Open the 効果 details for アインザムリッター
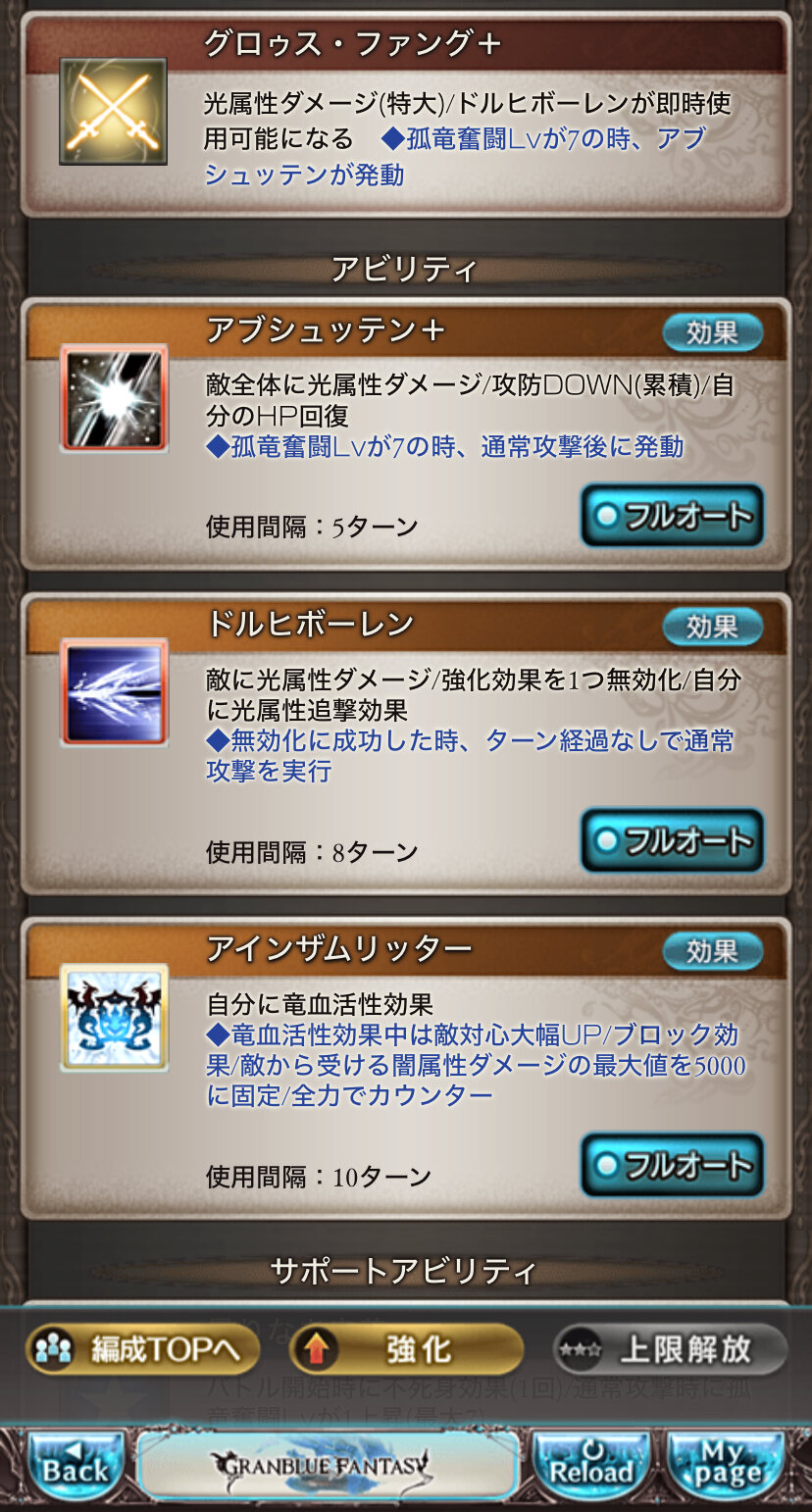 (712, 951)
